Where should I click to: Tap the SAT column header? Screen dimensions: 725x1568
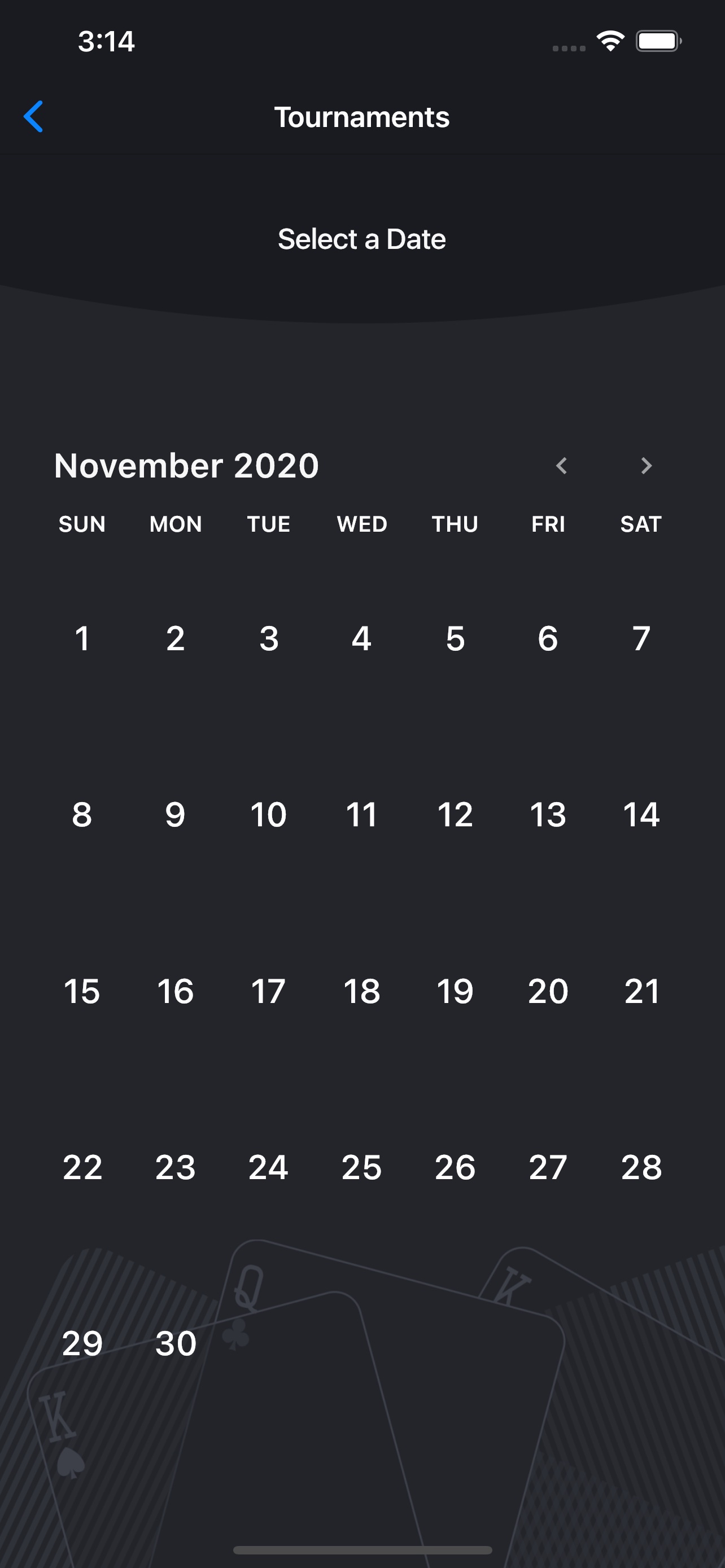pos(640,524)
